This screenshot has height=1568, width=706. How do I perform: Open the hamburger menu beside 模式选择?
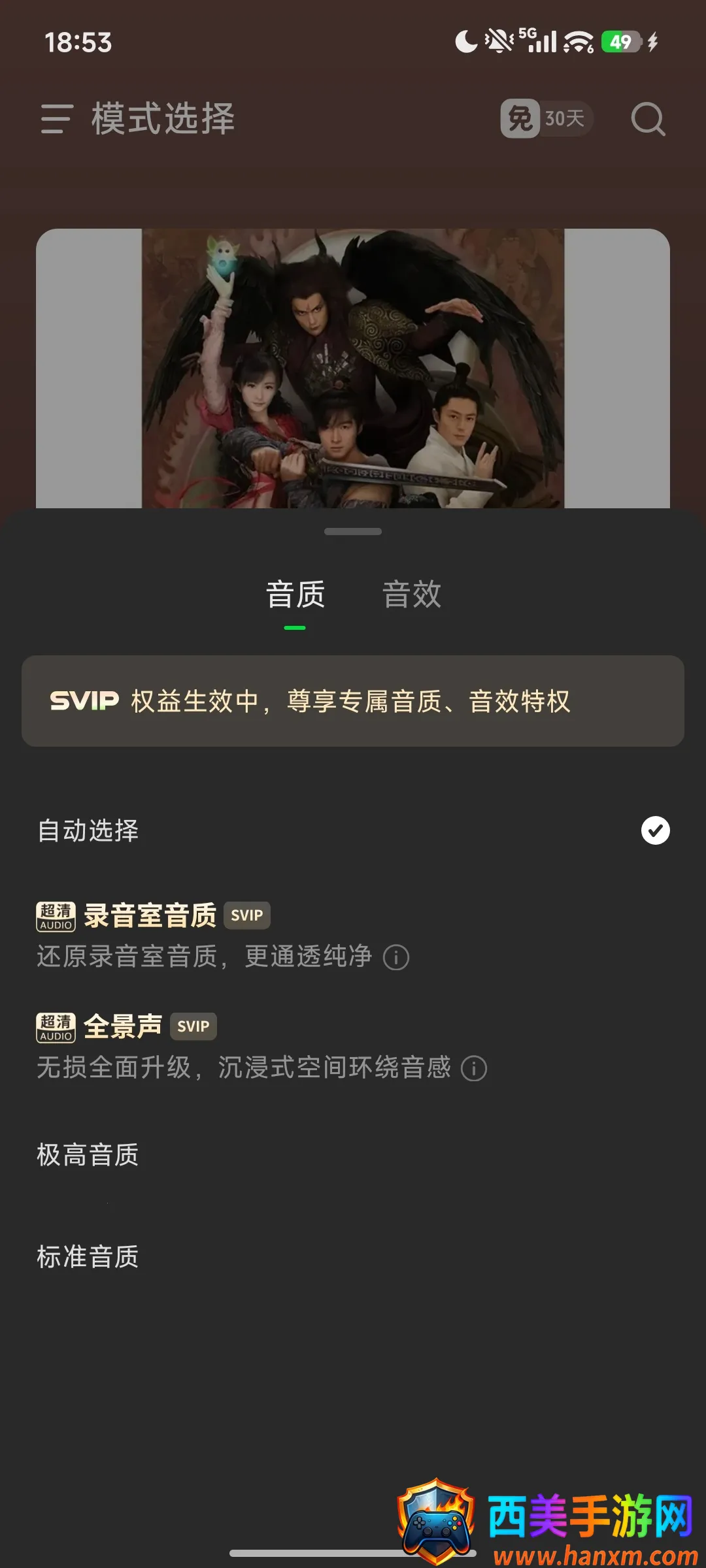pyautogui.click(x=56, y=119)
